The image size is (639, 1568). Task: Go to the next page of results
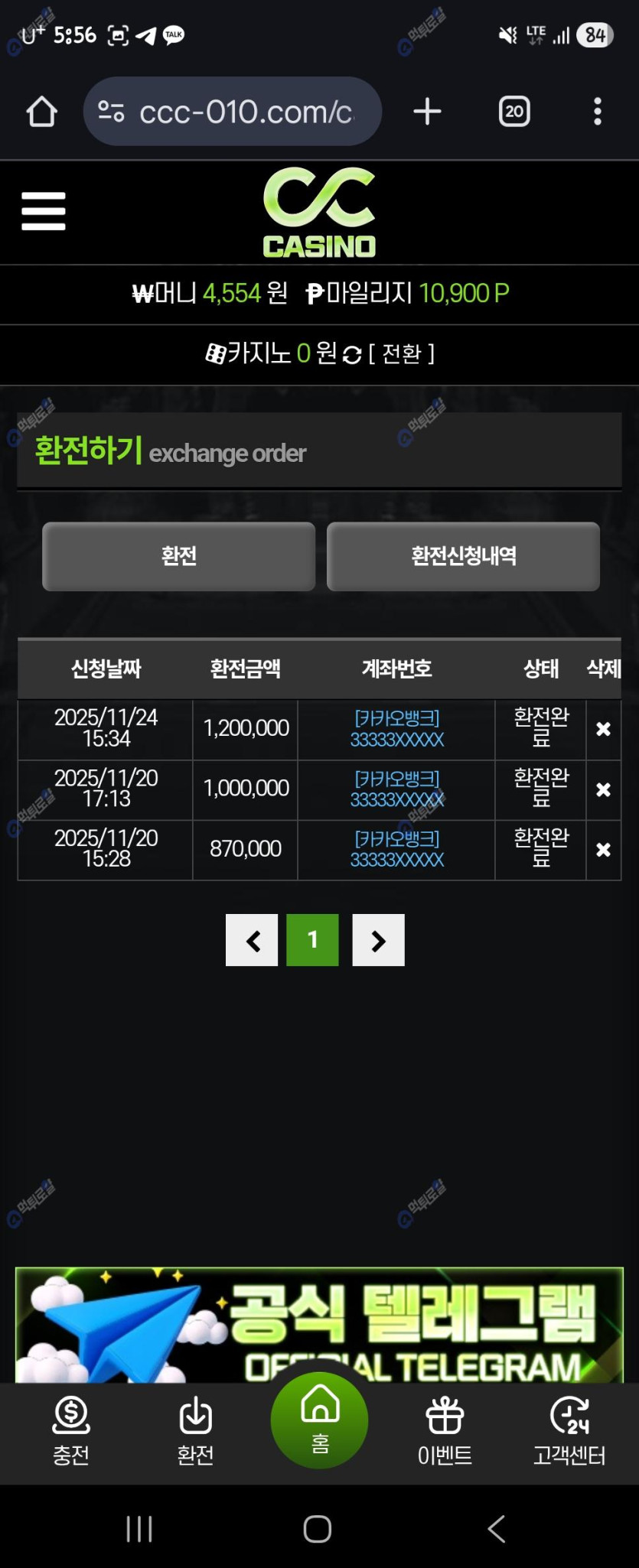378,940
